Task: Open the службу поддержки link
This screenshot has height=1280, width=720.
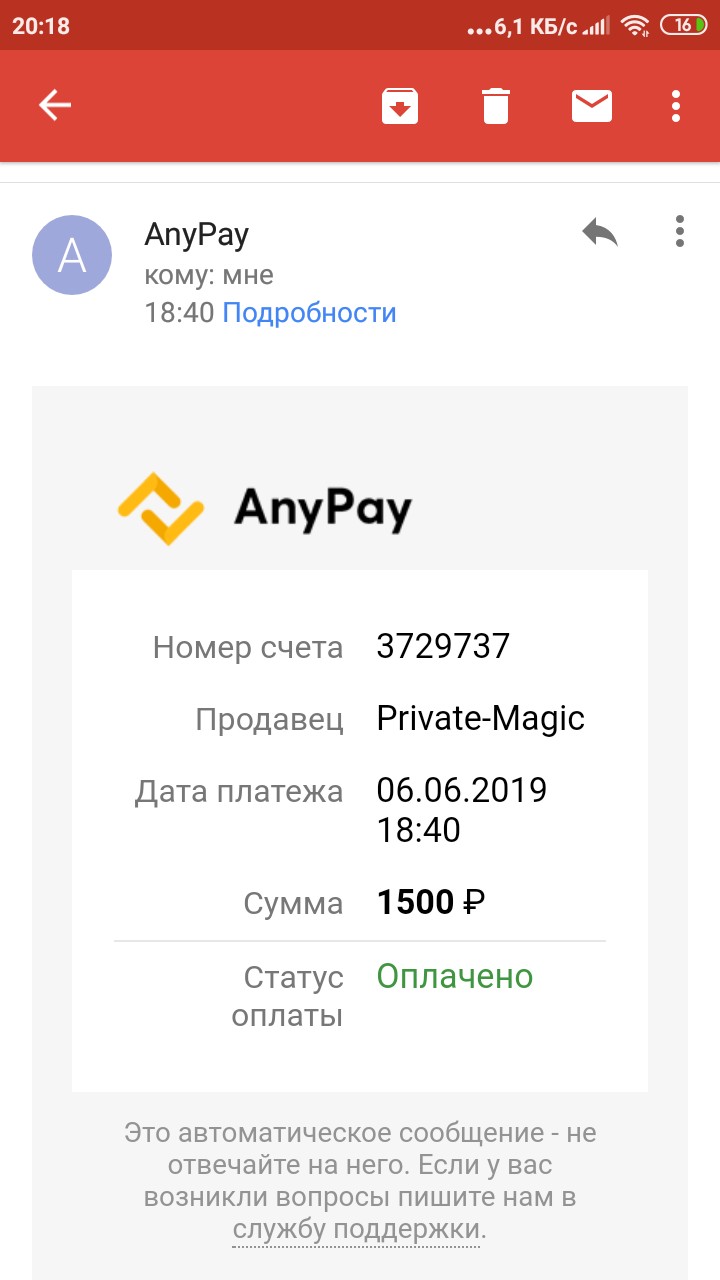Action: [357, 1229]
